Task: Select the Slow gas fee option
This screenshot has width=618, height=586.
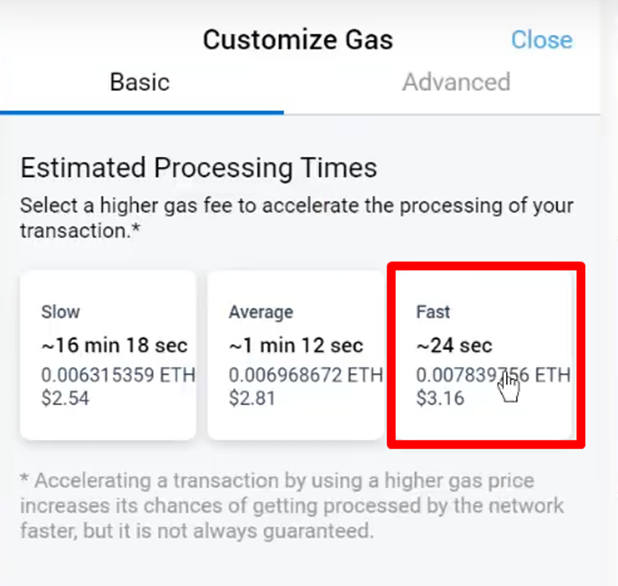Action: [x=108, y=355]
